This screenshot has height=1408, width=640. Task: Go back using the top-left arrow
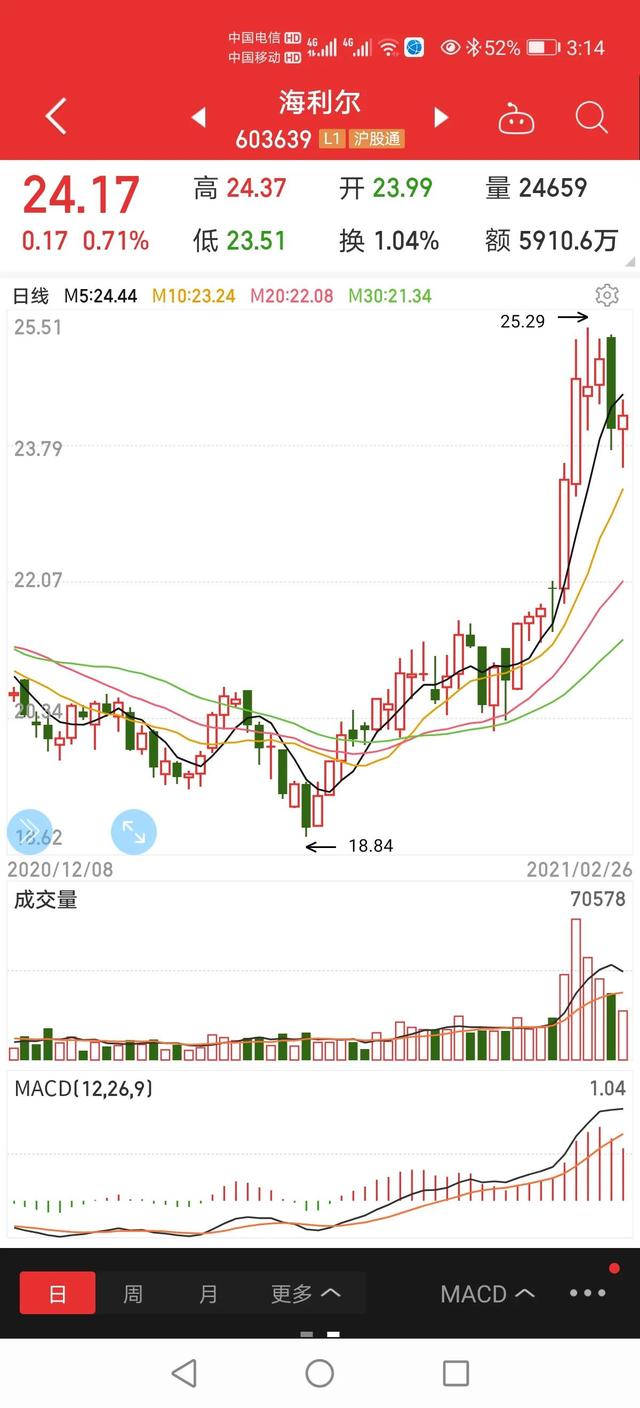click(x=56, y=117)
